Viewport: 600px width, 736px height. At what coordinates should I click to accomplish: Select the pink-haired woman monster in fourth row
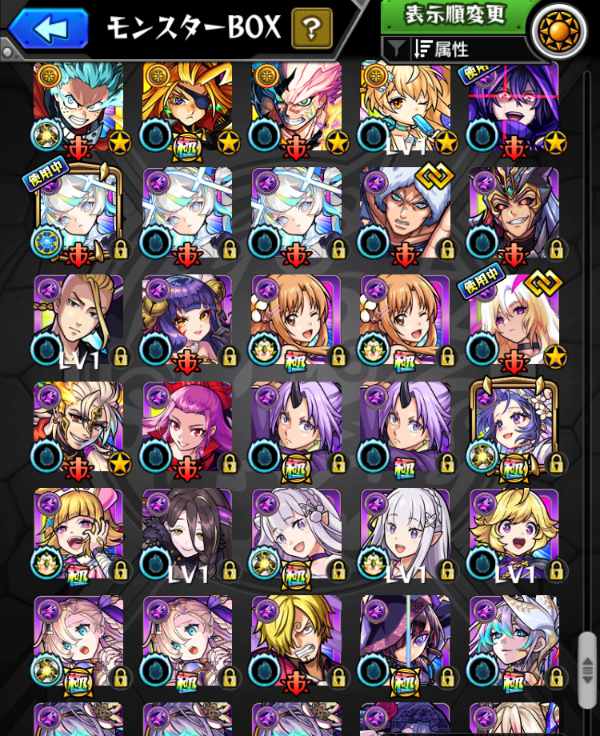pyautogui.click(x=188, y=427)
